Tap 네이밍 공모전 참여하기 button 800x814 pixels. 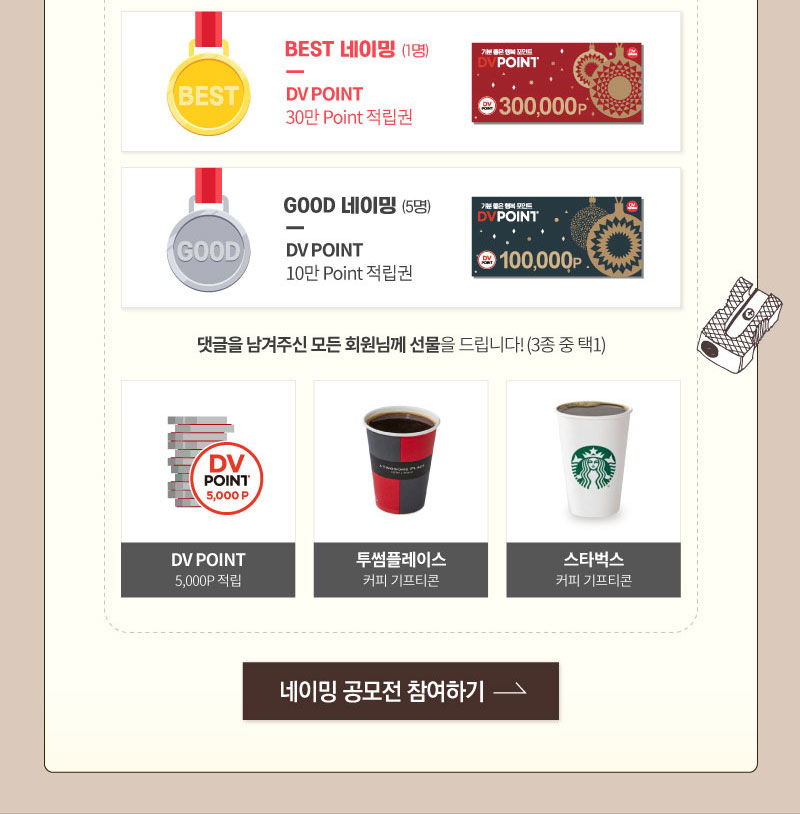400,691
